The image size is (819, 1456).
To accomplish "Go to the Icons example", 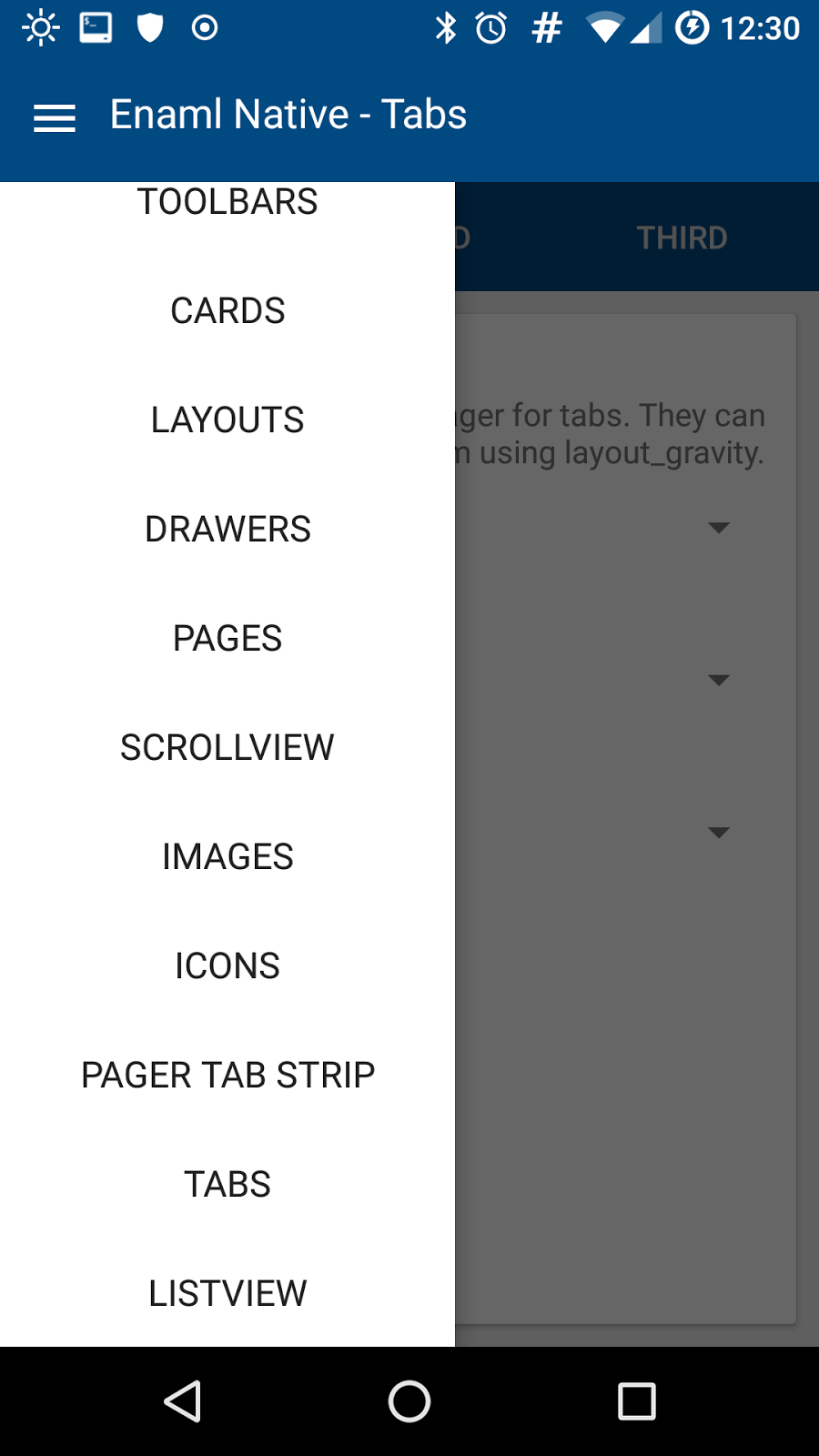I will [x=227, y=966].
